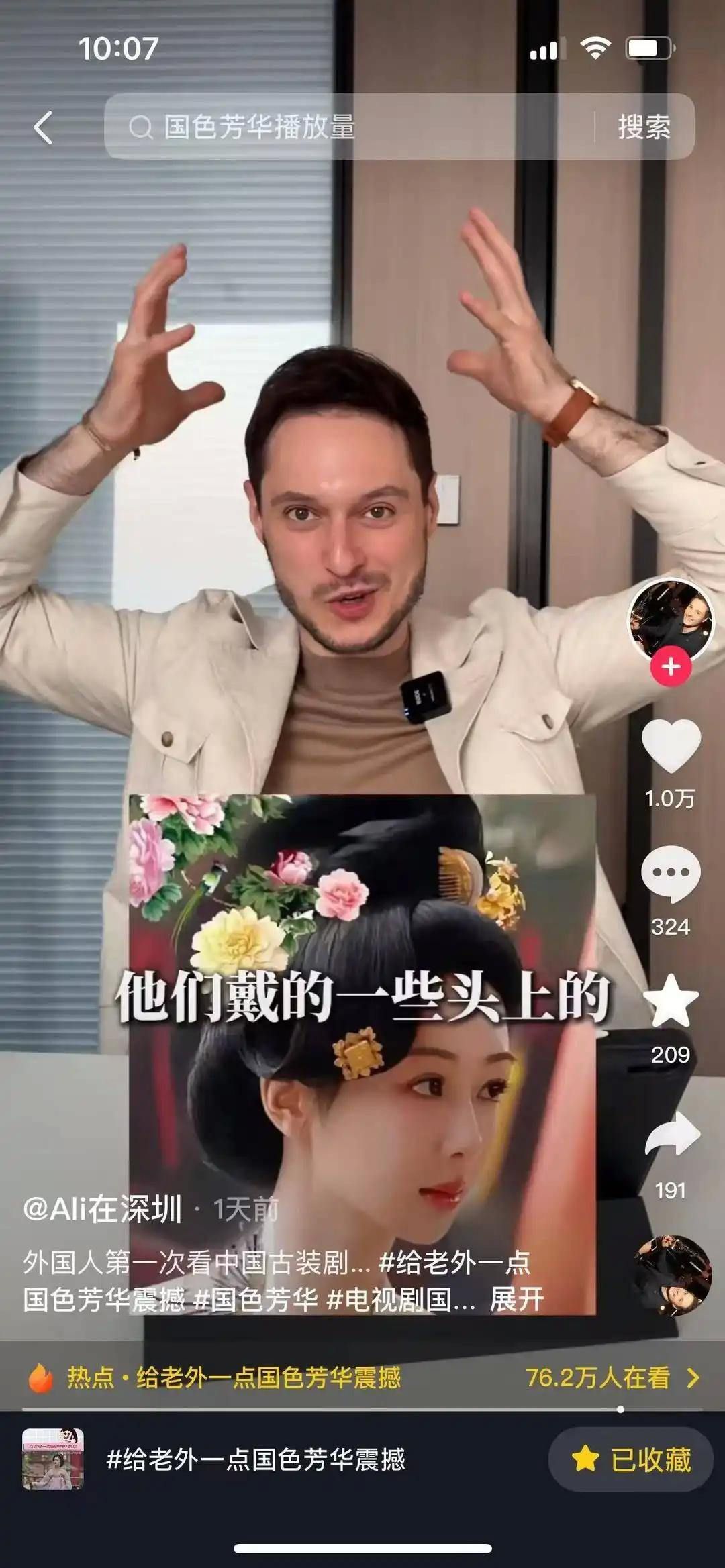Open the @Ali在深圳 username

[103, 1209]
